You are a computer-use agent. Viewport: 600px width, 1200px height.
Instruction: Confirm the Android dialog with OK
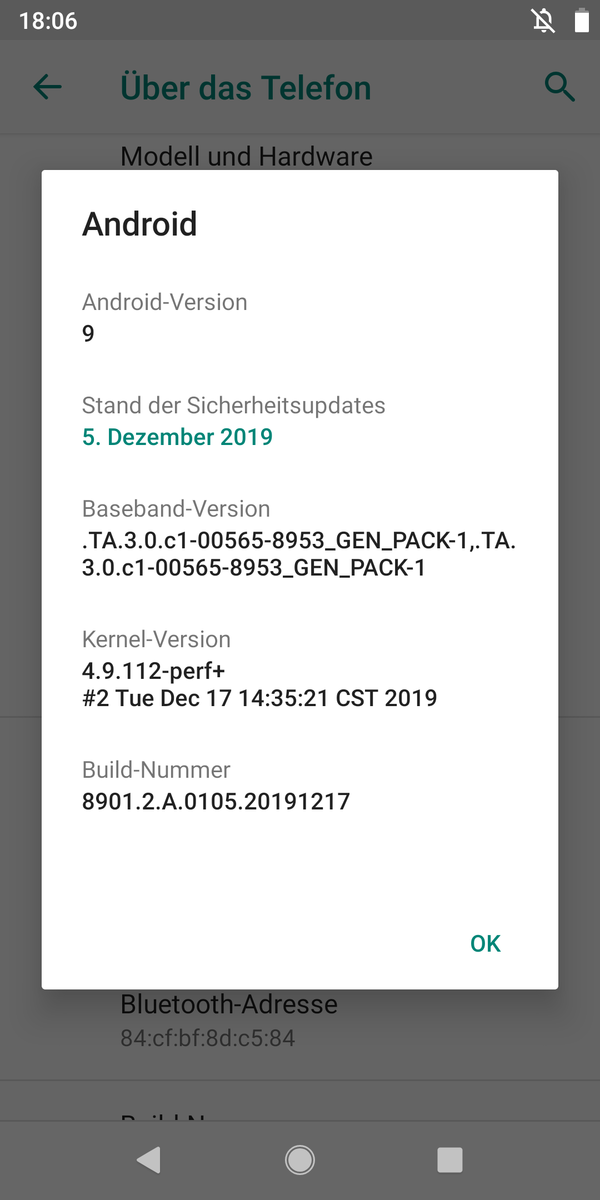[x=485, y=943]
